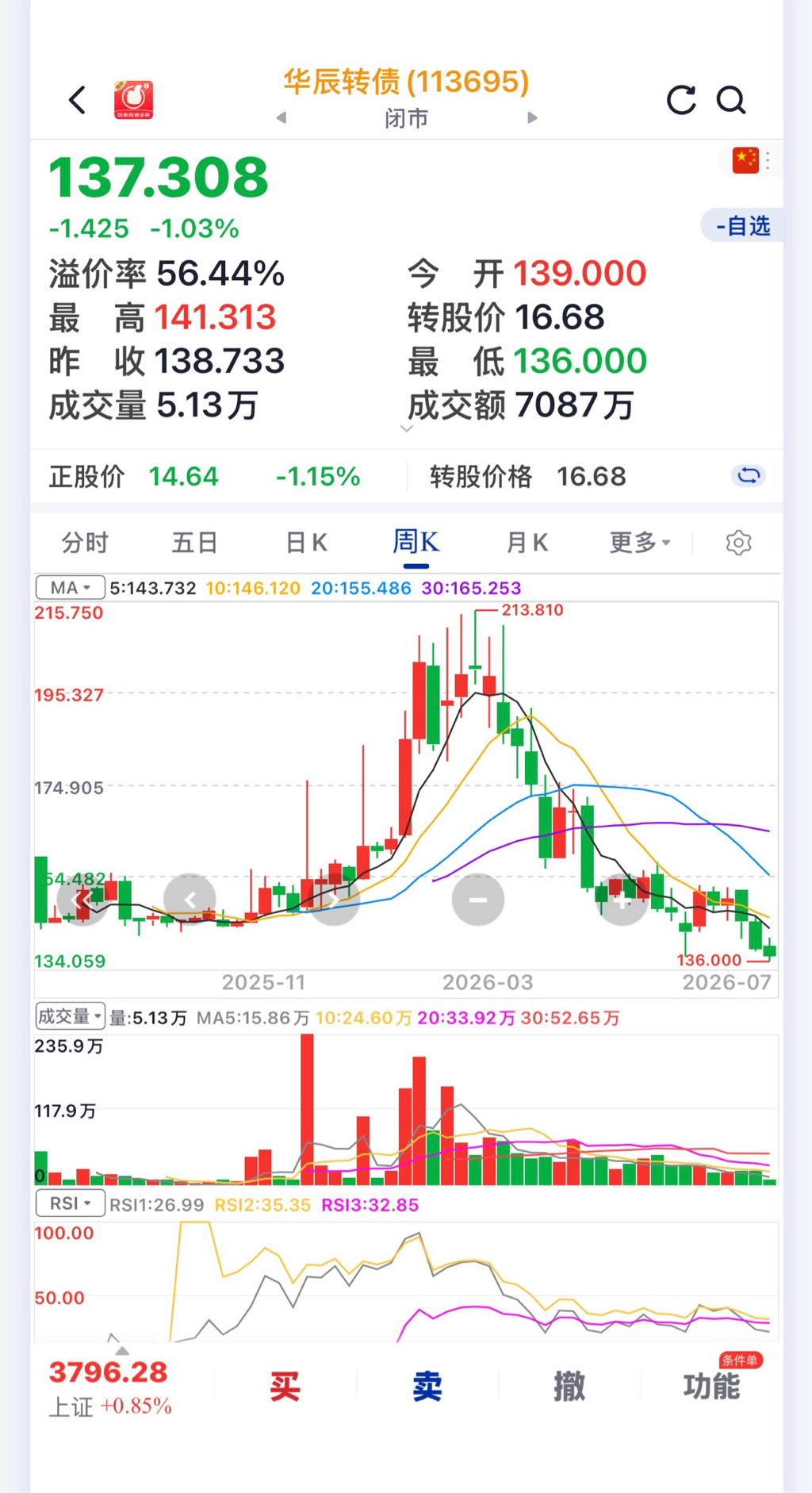
Task: Go back using the top-left arrow
Action: [x=77, y=100]
